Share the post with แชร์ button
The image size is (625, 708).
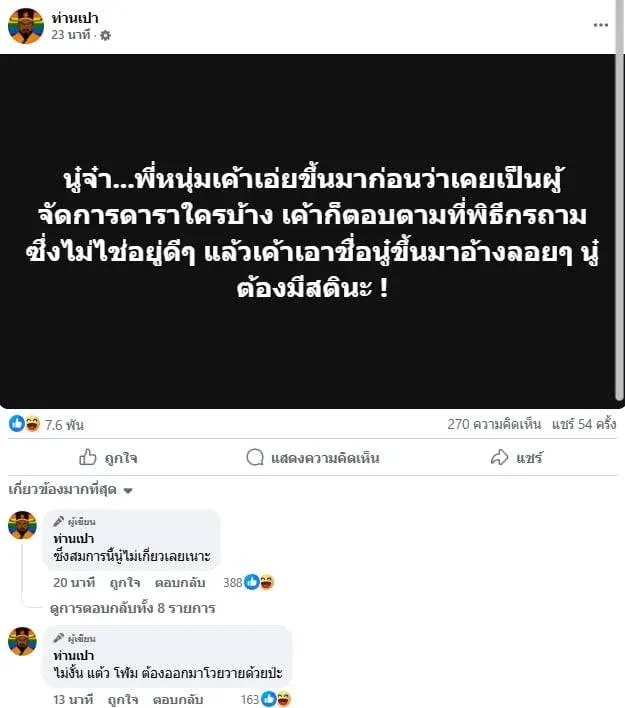click(516, 458)
